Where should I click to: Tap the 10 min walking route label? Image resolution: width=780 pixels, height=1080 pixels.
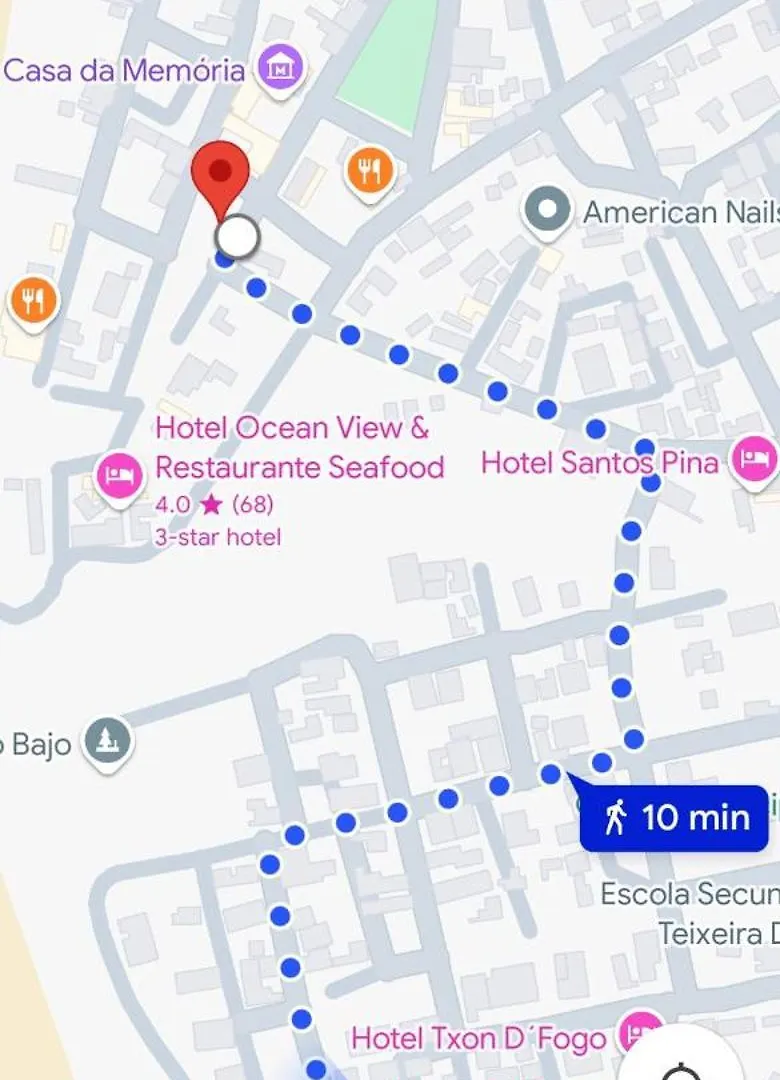676,817
